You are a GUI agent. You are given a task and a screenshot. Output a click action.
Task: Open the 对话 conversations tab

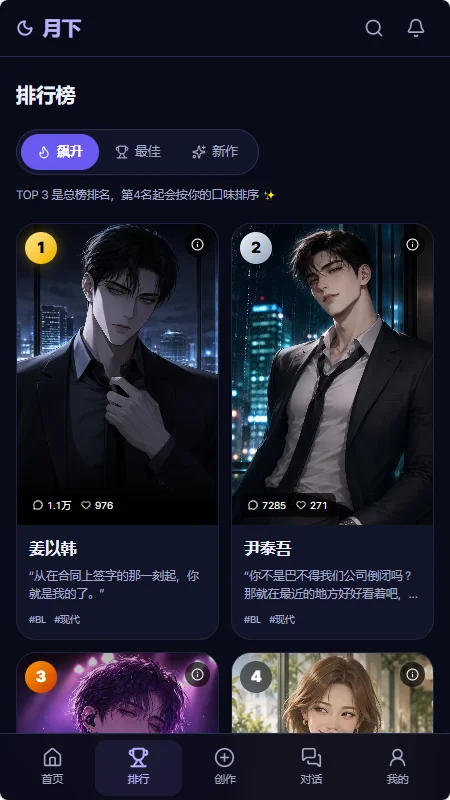click(x=311, y=767)
